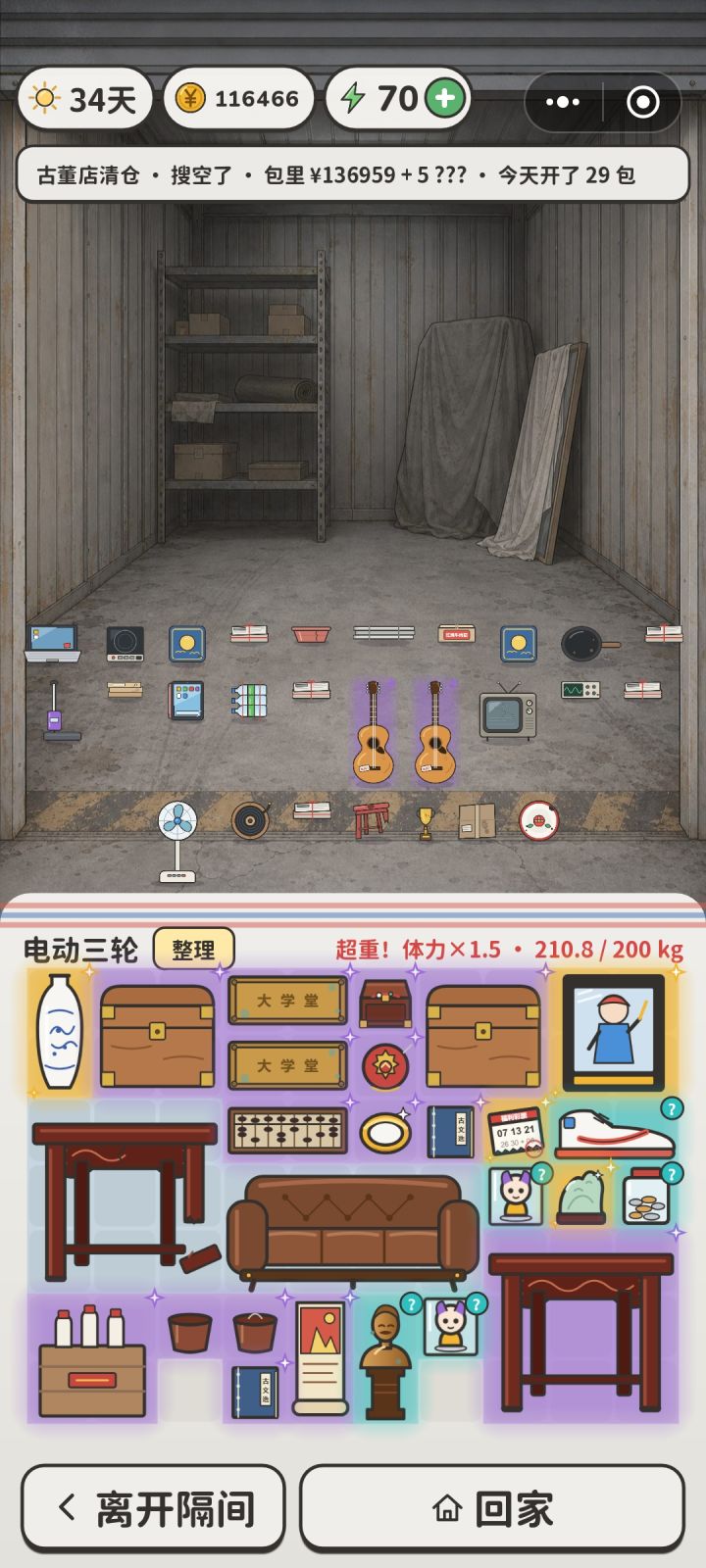The width and height of the screenshot is (706, 1568).
Task: Pick up the vinyl record player
Action: [x=250, y=820]
